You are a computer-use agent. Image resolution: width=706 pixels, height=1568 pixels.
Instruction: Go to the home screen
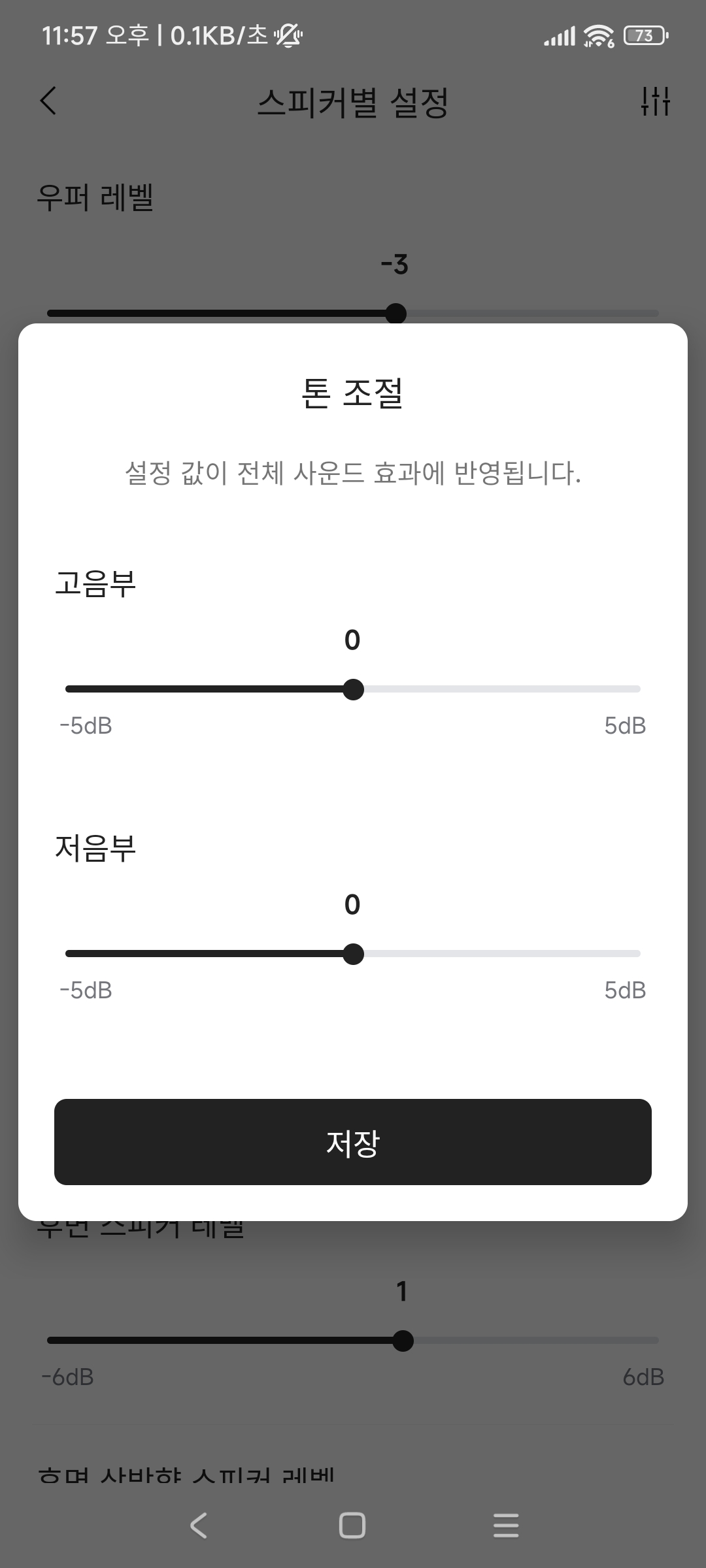pyautogui.click(x=352, y=1526)
